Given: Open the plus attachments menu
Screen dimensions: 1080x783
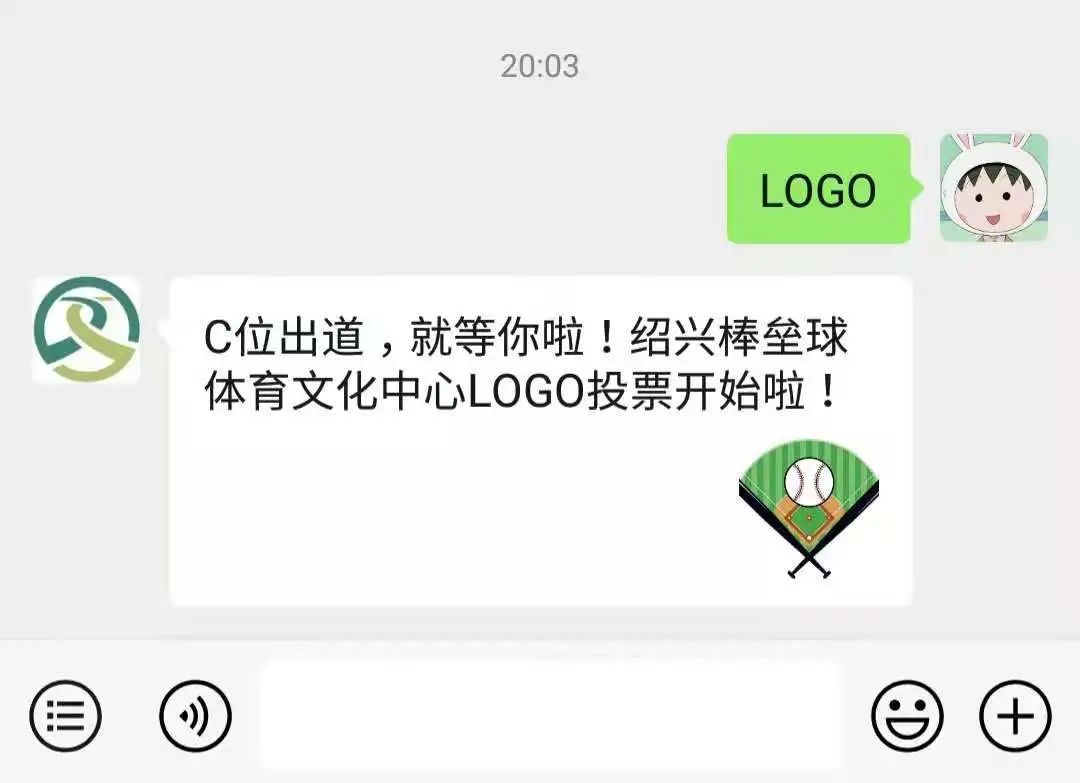Looking at the screenshot, I should coord(1015,716).
